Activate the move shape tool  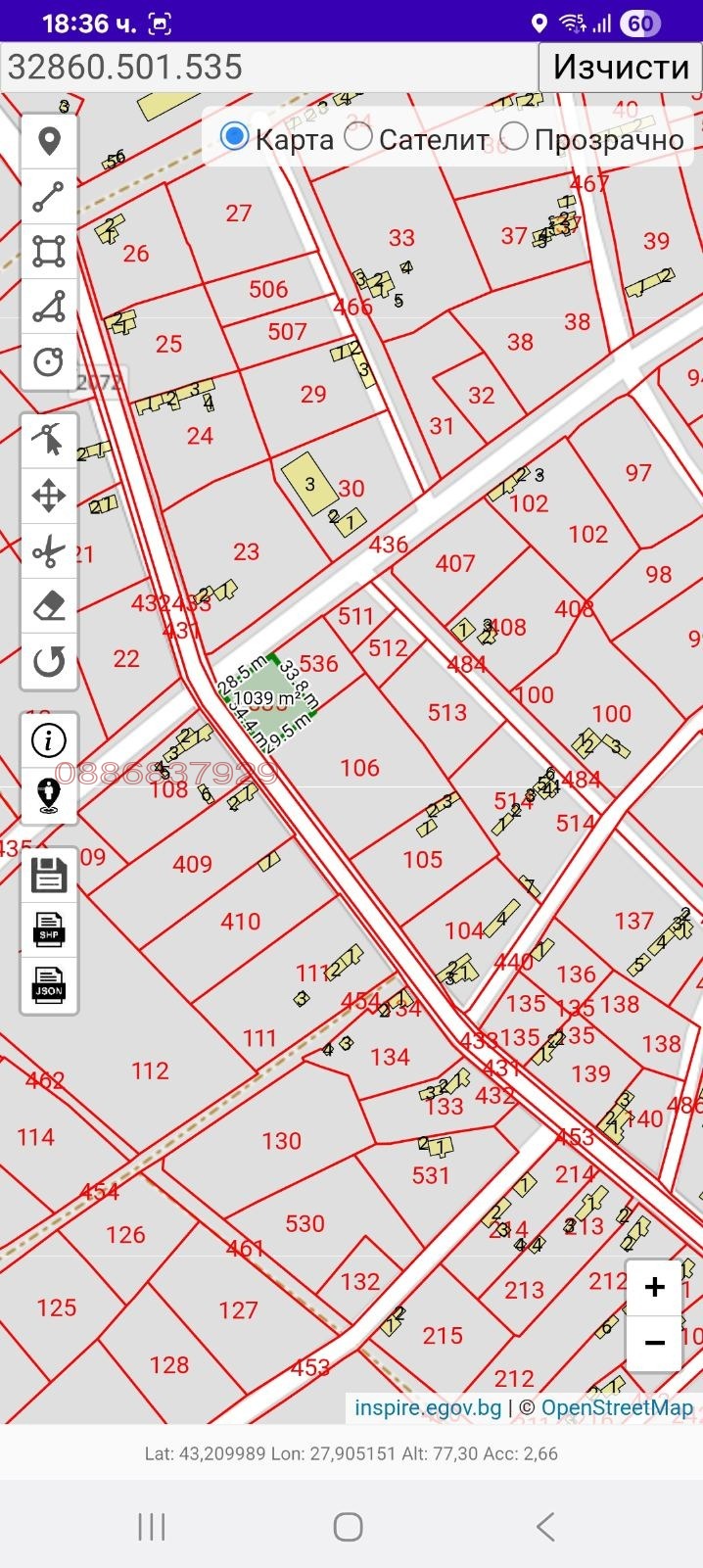(49, 496)
